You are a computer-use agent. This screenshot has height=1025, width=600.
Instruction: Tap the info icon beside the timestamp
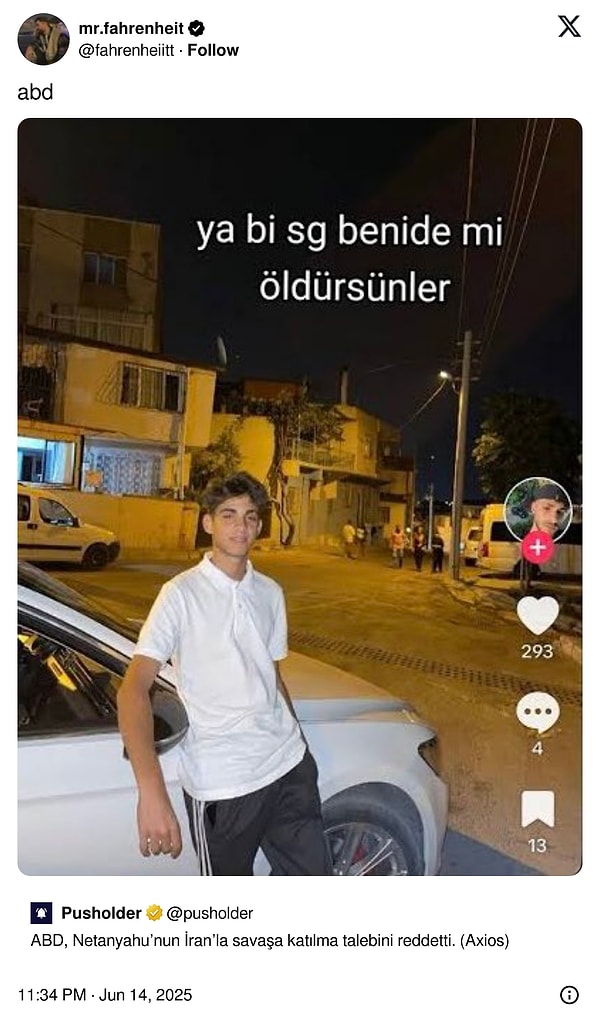569,995
